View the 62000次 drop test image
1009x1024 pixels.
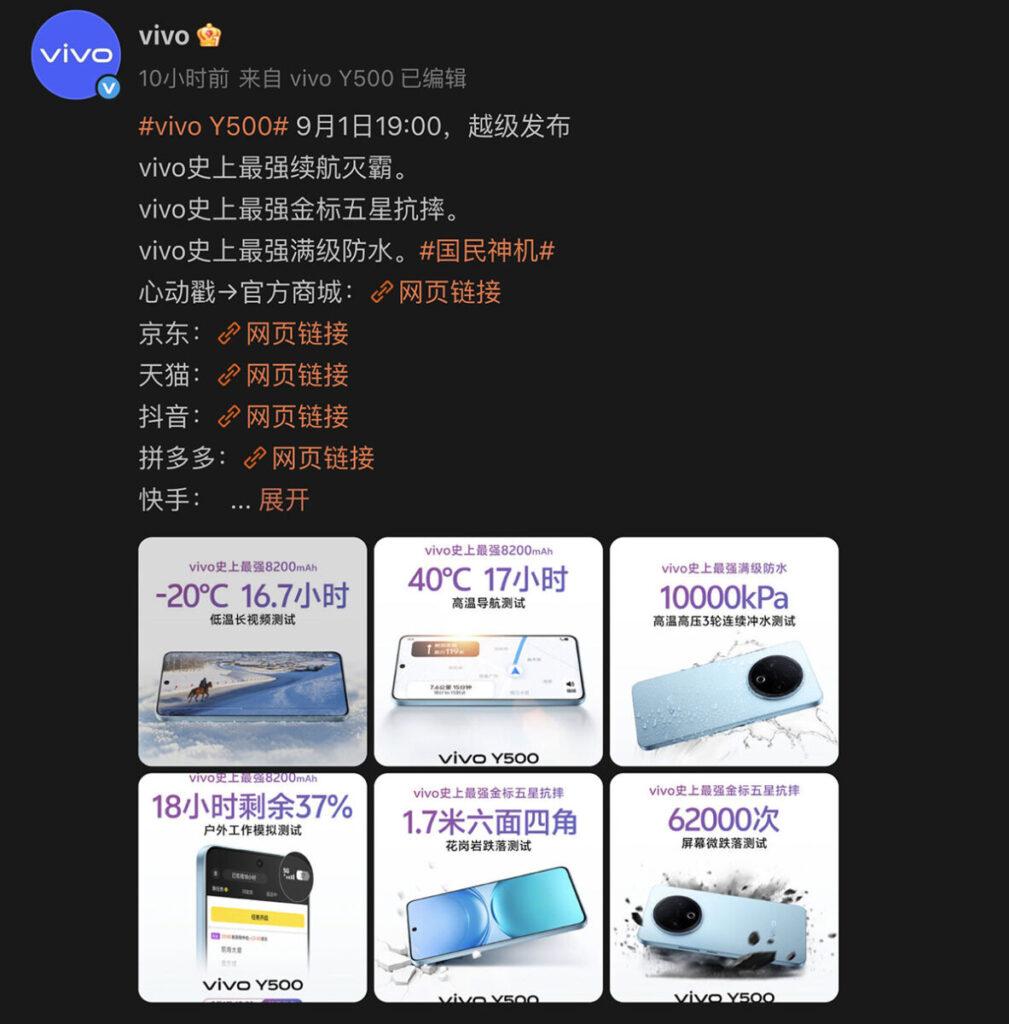[x=723, y=887]
